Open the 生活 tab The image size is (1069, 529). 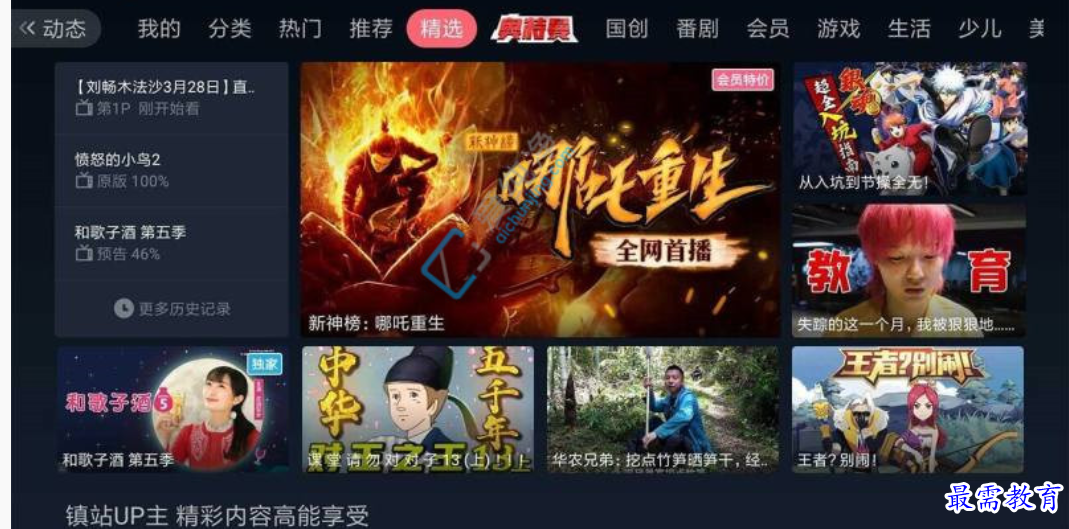pos(909,29)
